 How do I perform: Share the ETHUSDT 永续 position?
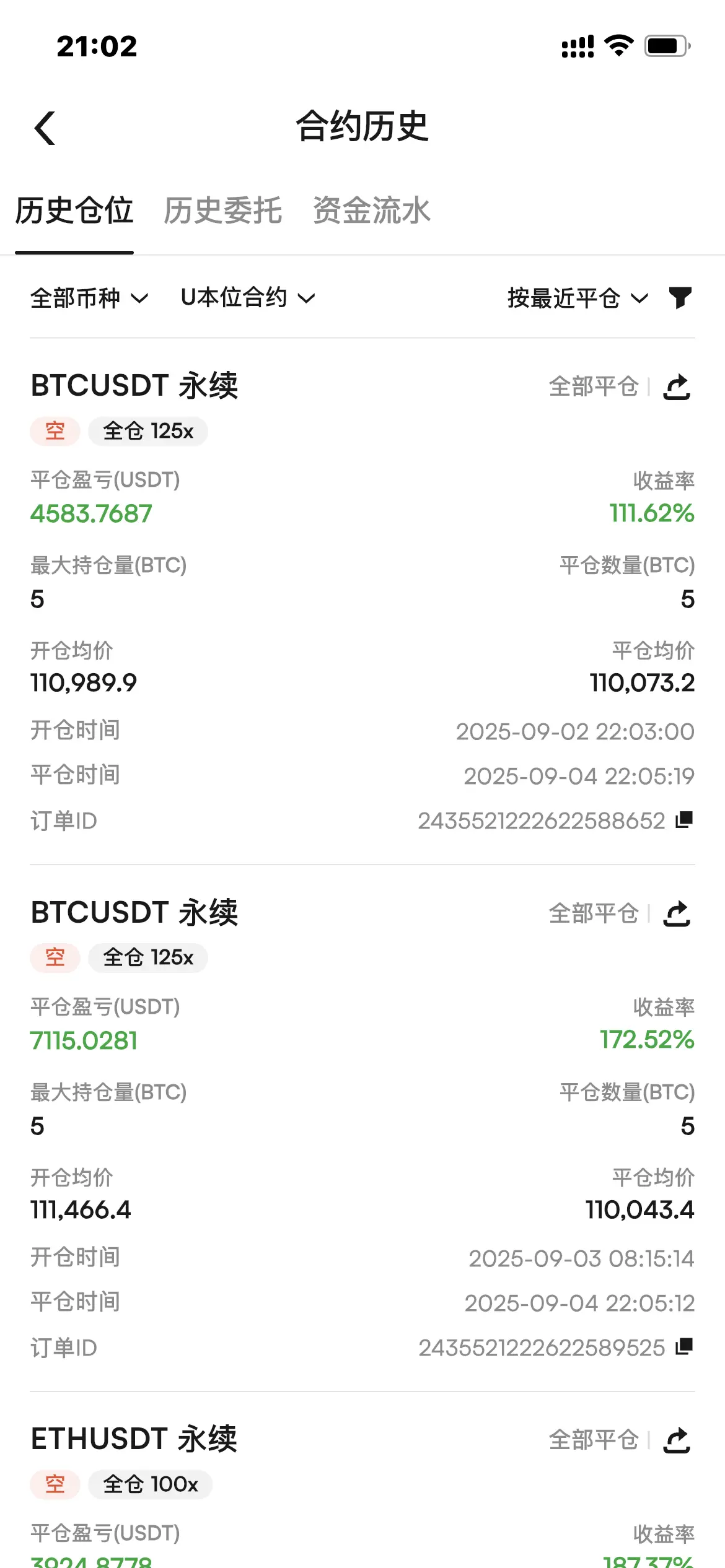677,1440
